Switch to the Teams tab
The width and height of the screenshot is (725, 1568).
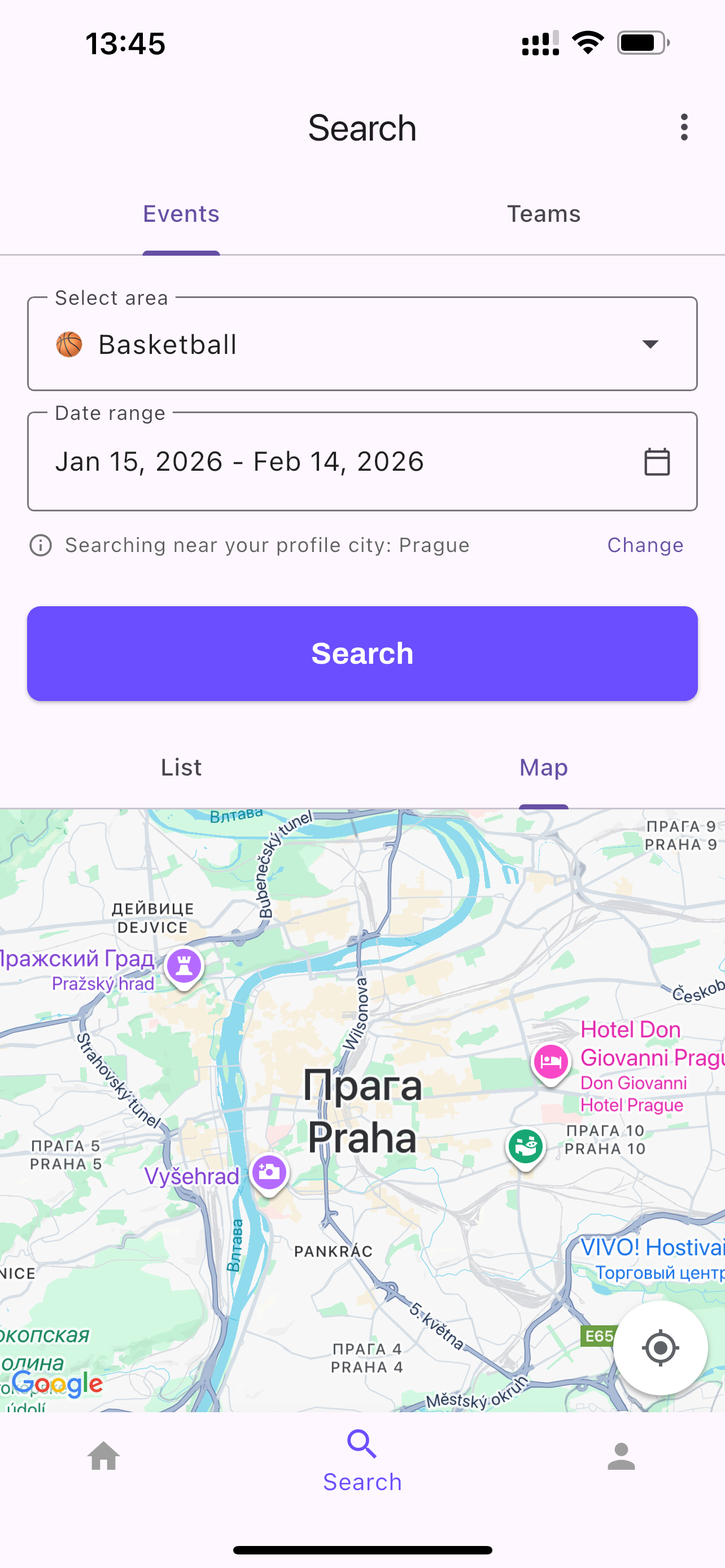[x=544, y=214]
